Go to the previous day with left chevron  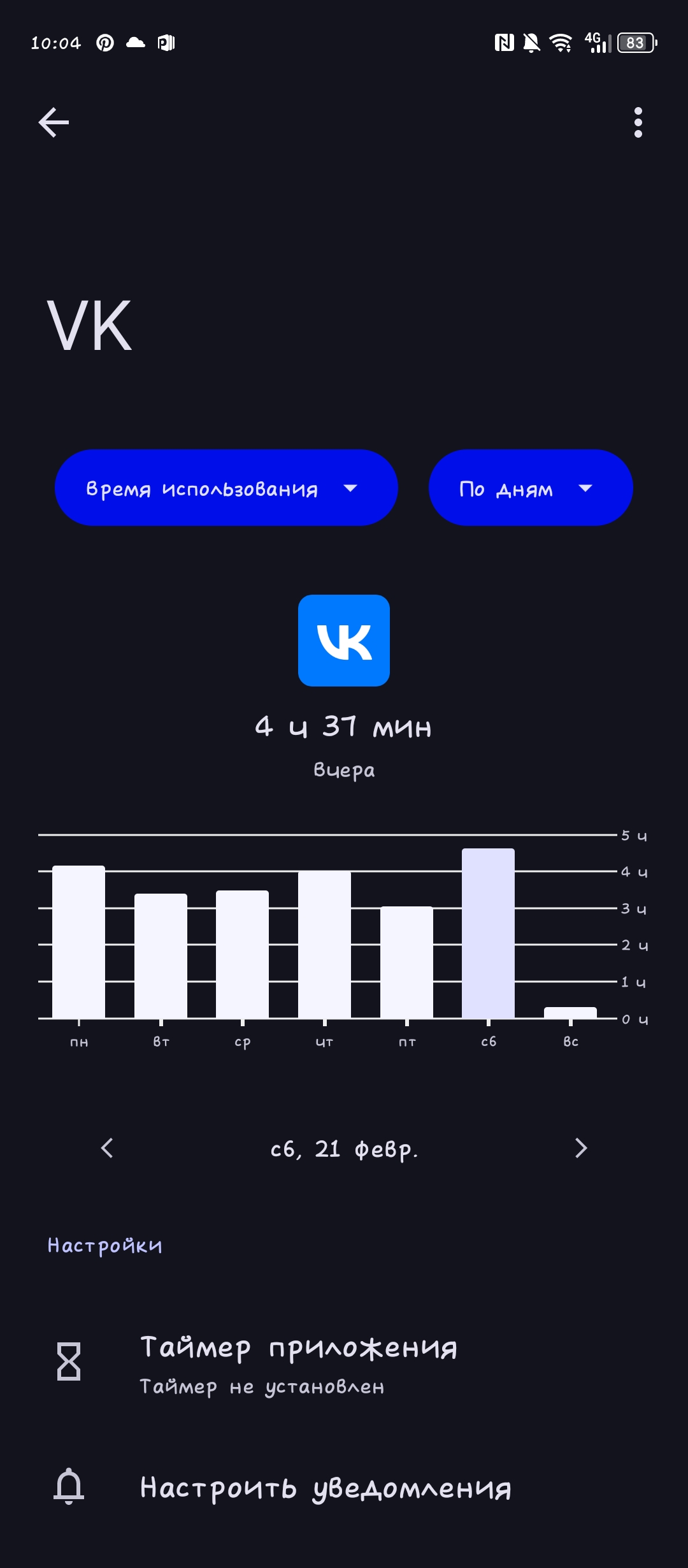[x=107, y=1148]
